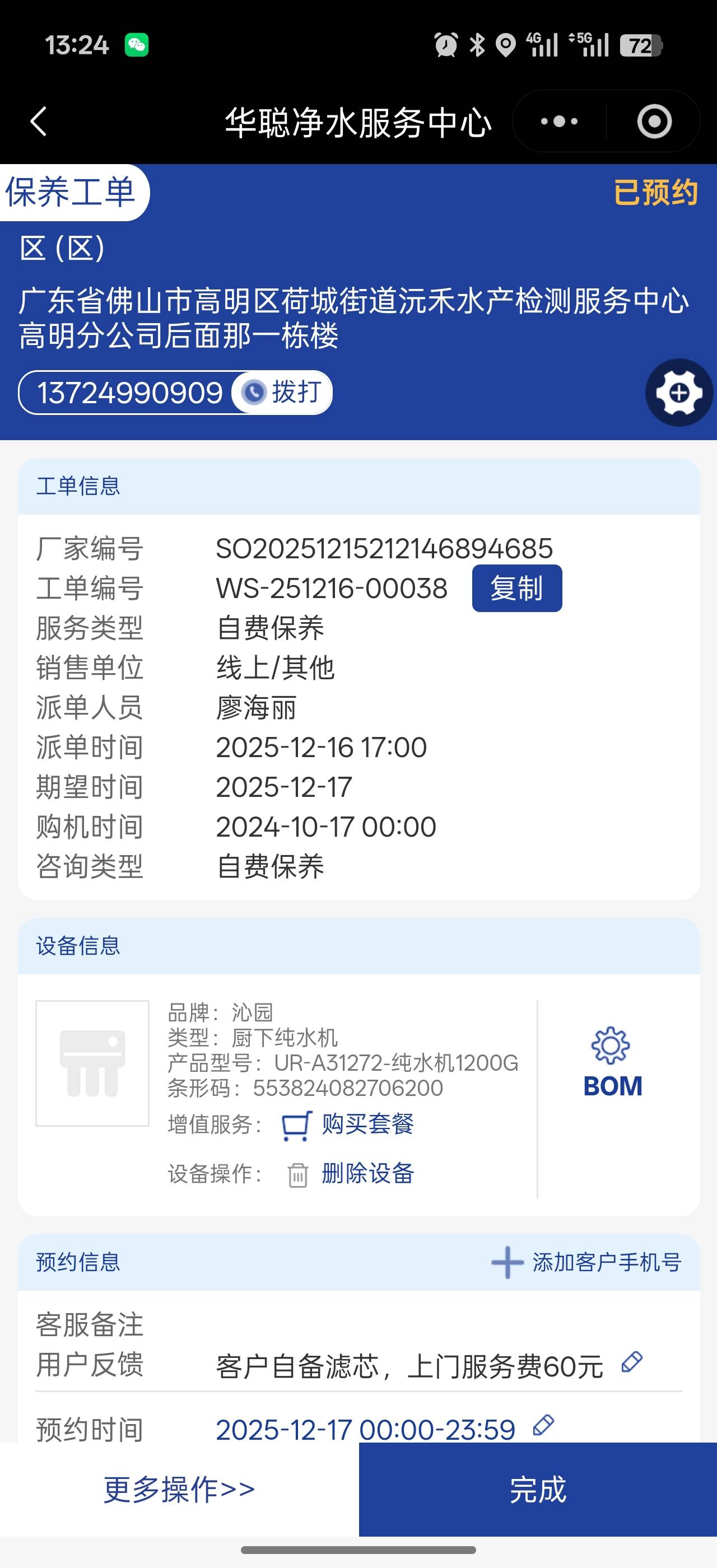Add a customer phone number via 添加客户手机号
The width and height of the screenshot is (717, 1568).
point(586,1262)
